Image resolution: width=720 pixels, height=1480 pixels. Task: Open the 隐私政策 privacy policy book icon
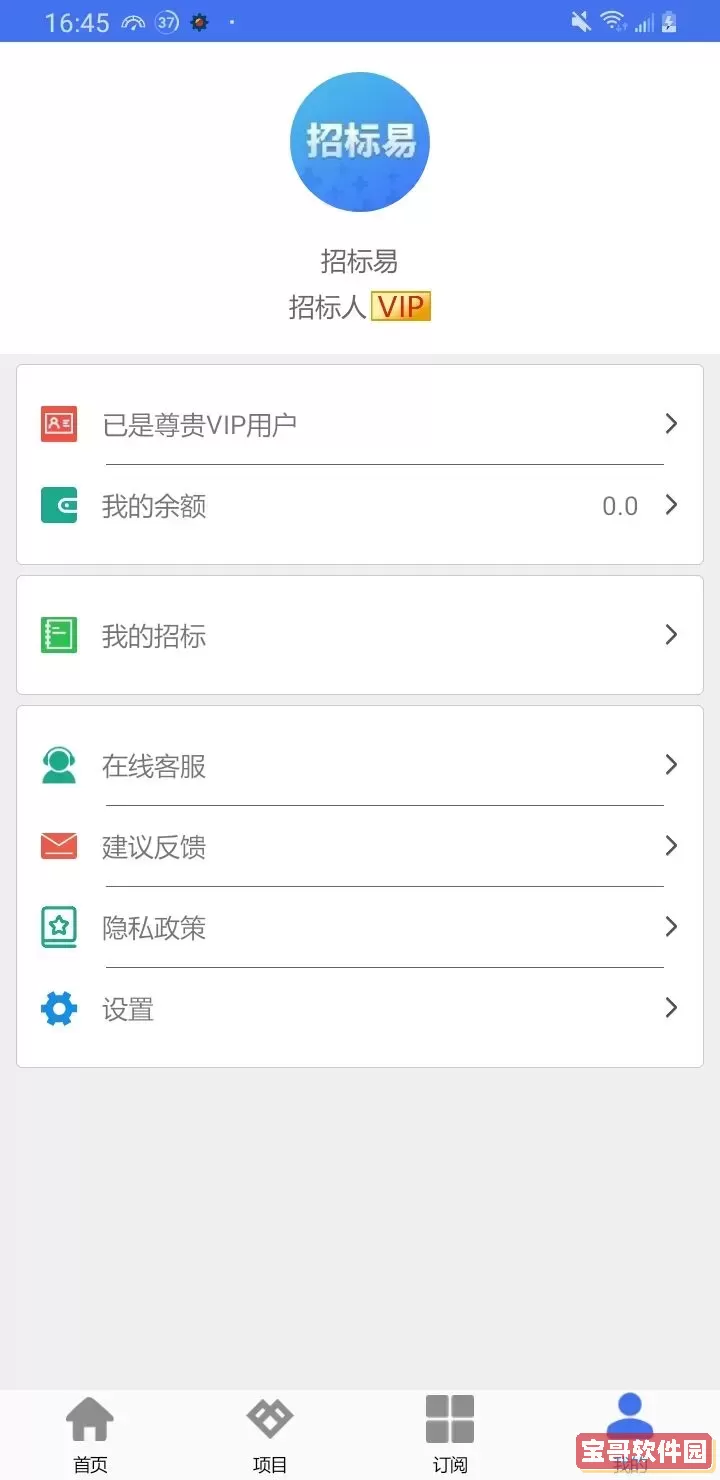[x=57, y=928]
